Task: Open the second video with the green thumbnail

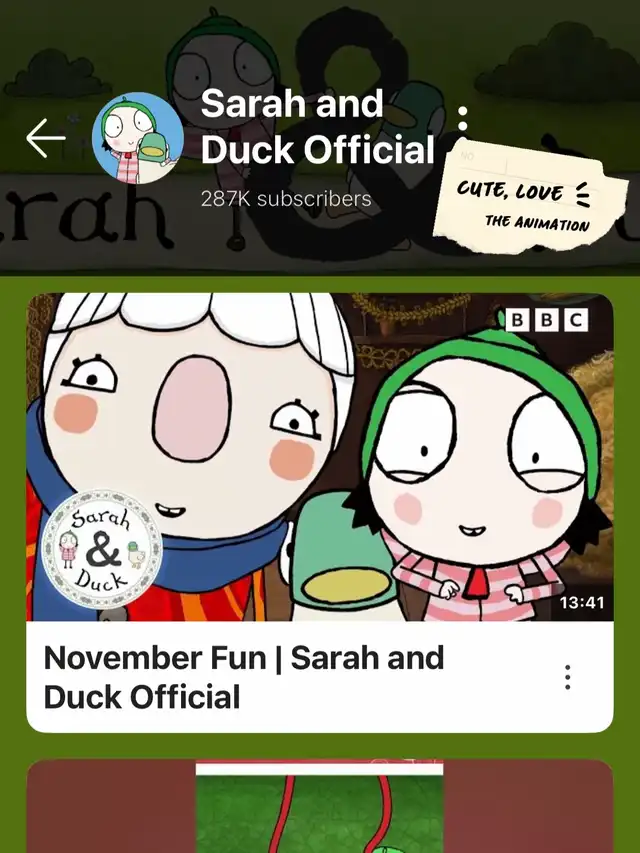Action: [x=320, y=806]
